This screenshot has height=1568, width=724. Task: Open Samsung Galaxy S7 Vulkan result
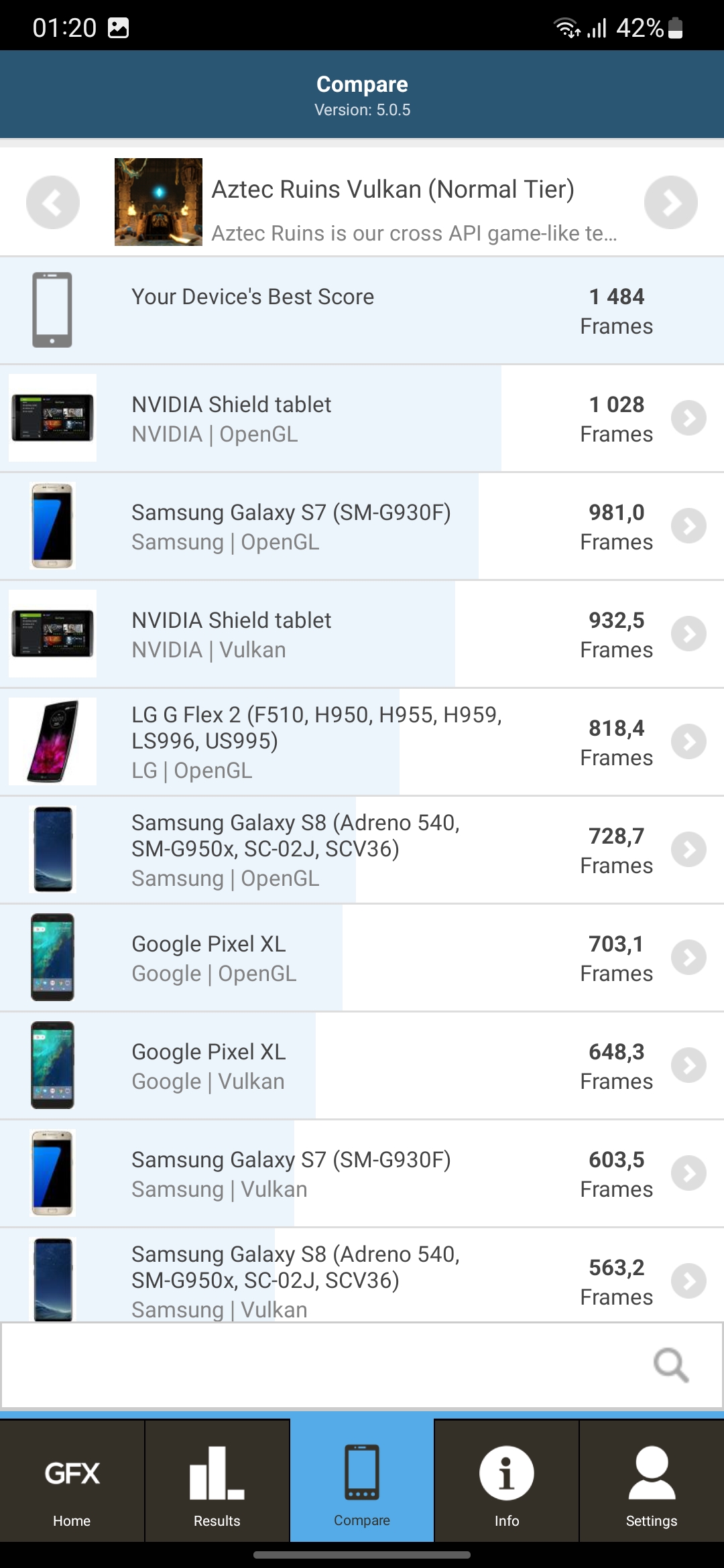click(362, 1174)
